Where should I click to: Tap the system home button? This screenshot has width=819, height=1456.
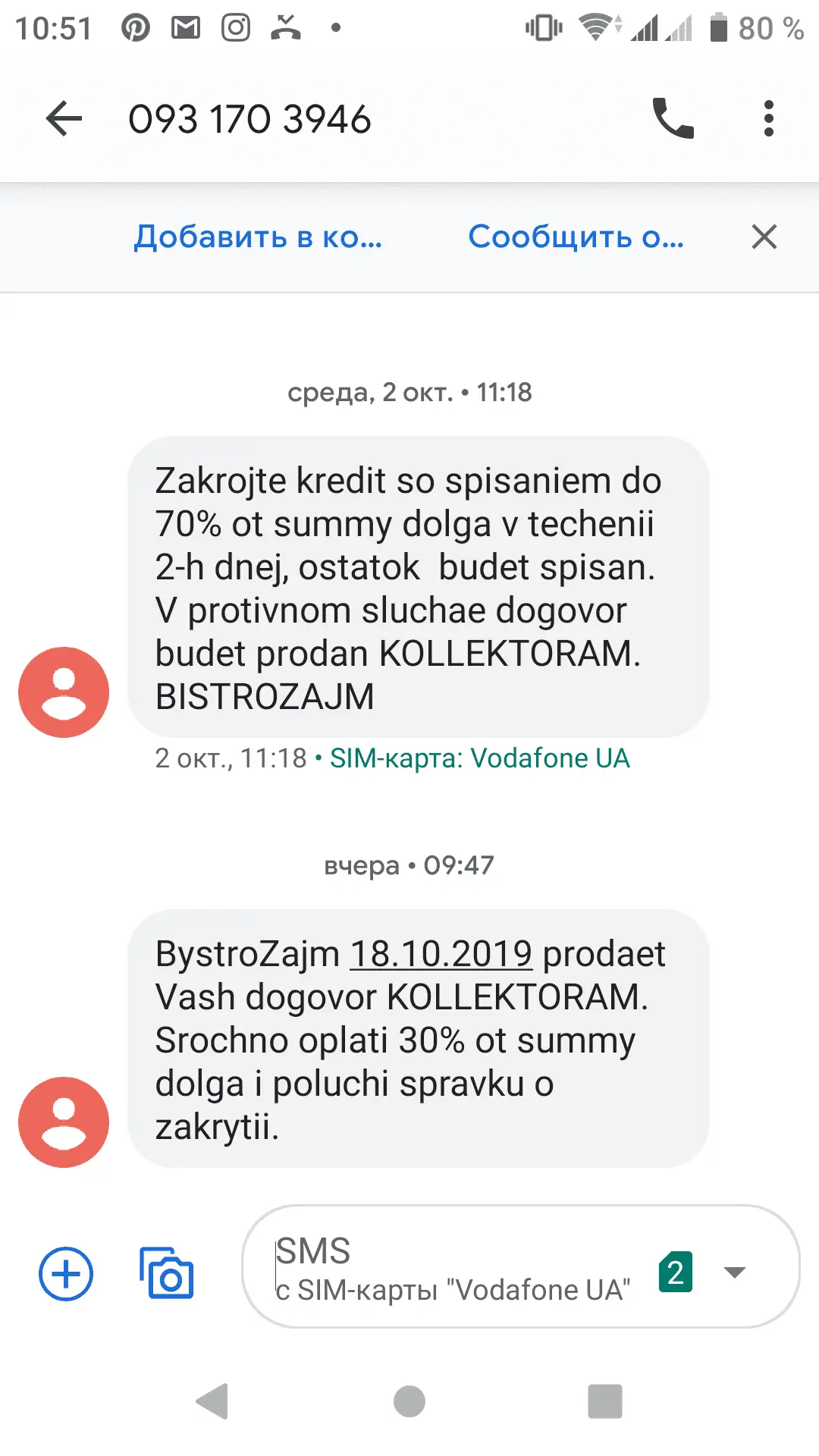click(x=409, y=1401)
